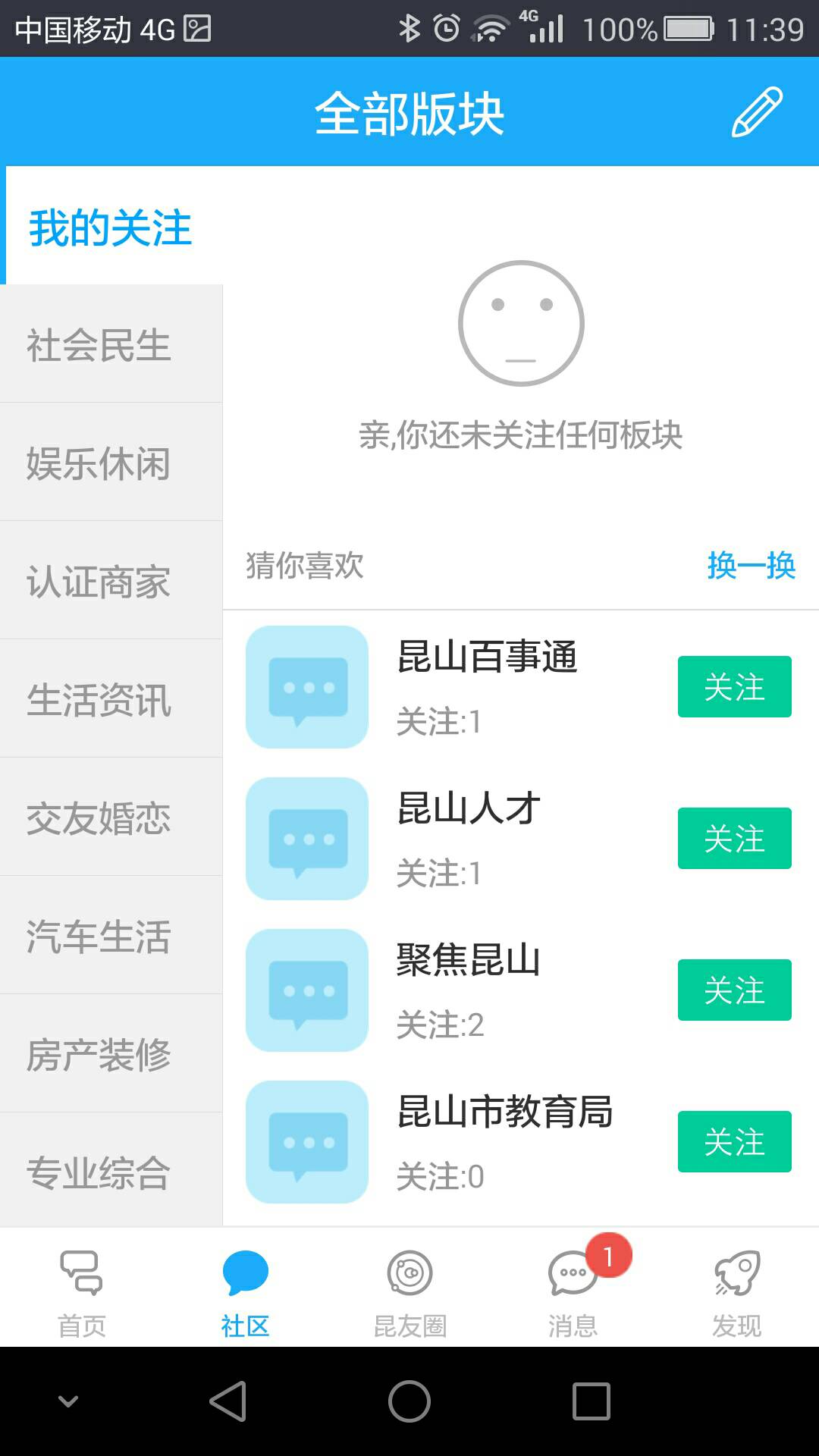The height and width of the screenshot is (1456, 819).
Task: Tap the system back button
Action: (227, 1401)
